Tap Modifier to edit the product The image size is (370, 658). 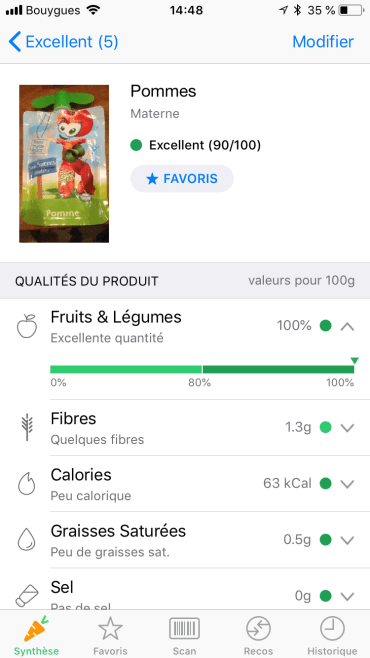pyautogui.click(x=323, y=42)
